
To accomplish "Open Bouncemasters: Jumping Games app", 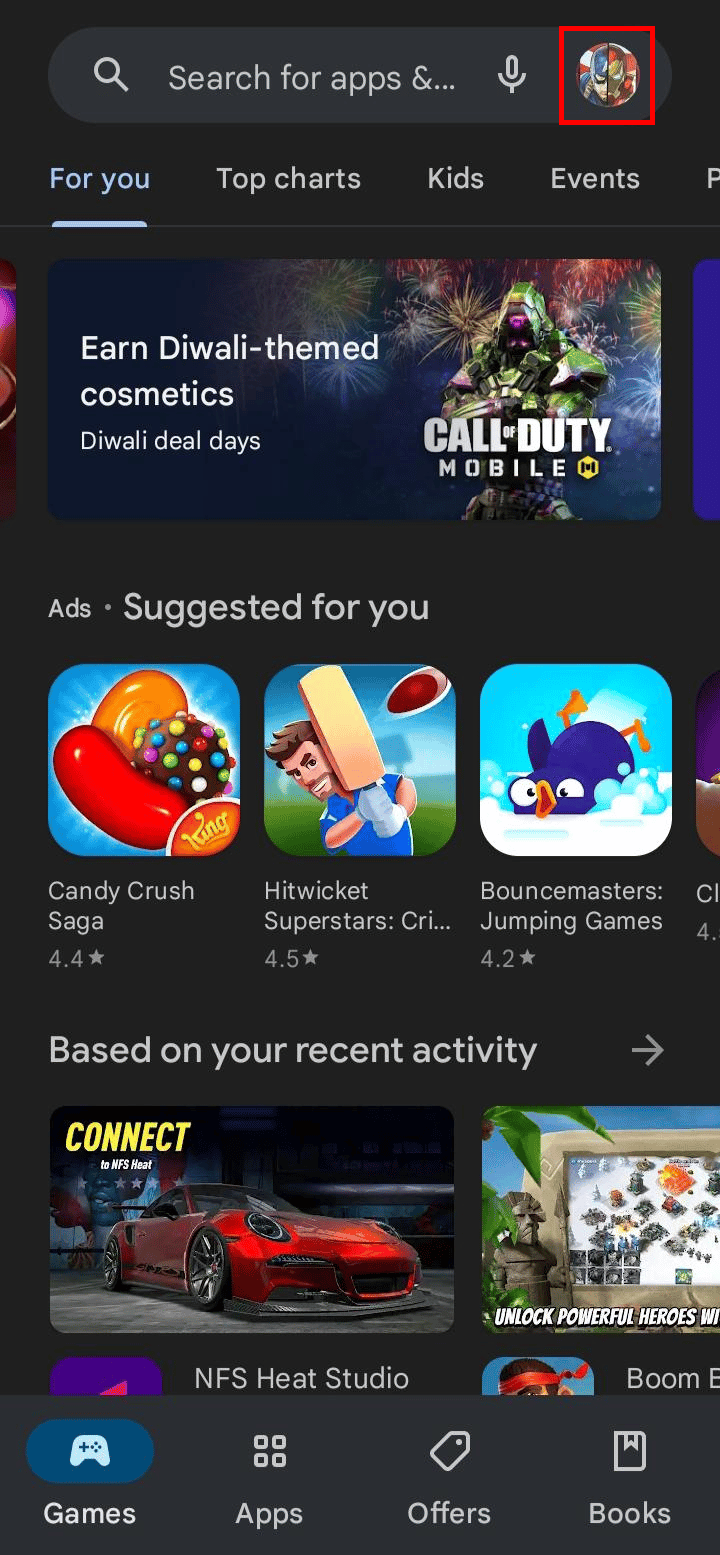I will (576, 760).
